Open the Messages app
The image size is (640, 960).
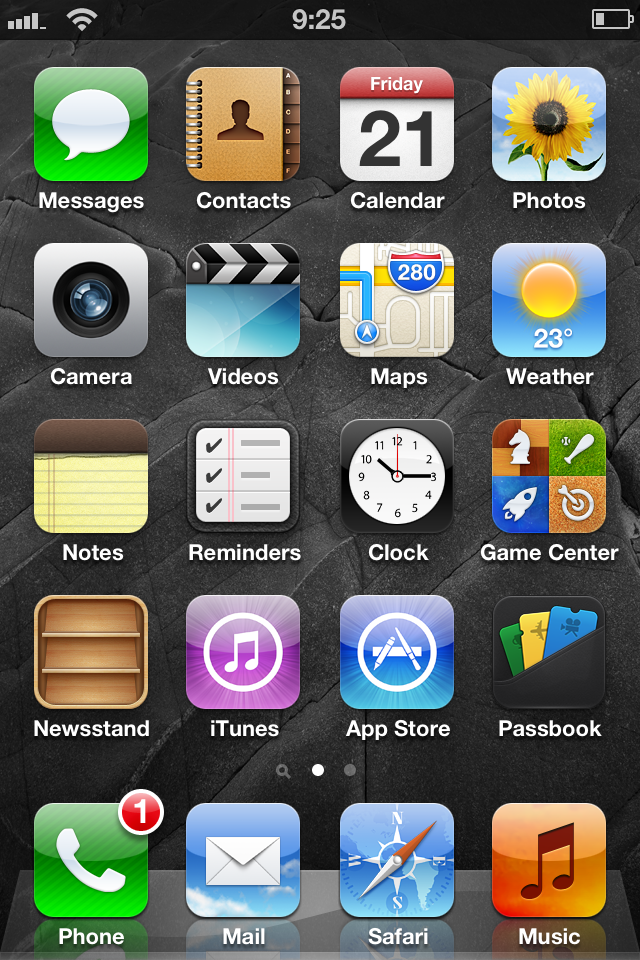click(x=91, y=124)
